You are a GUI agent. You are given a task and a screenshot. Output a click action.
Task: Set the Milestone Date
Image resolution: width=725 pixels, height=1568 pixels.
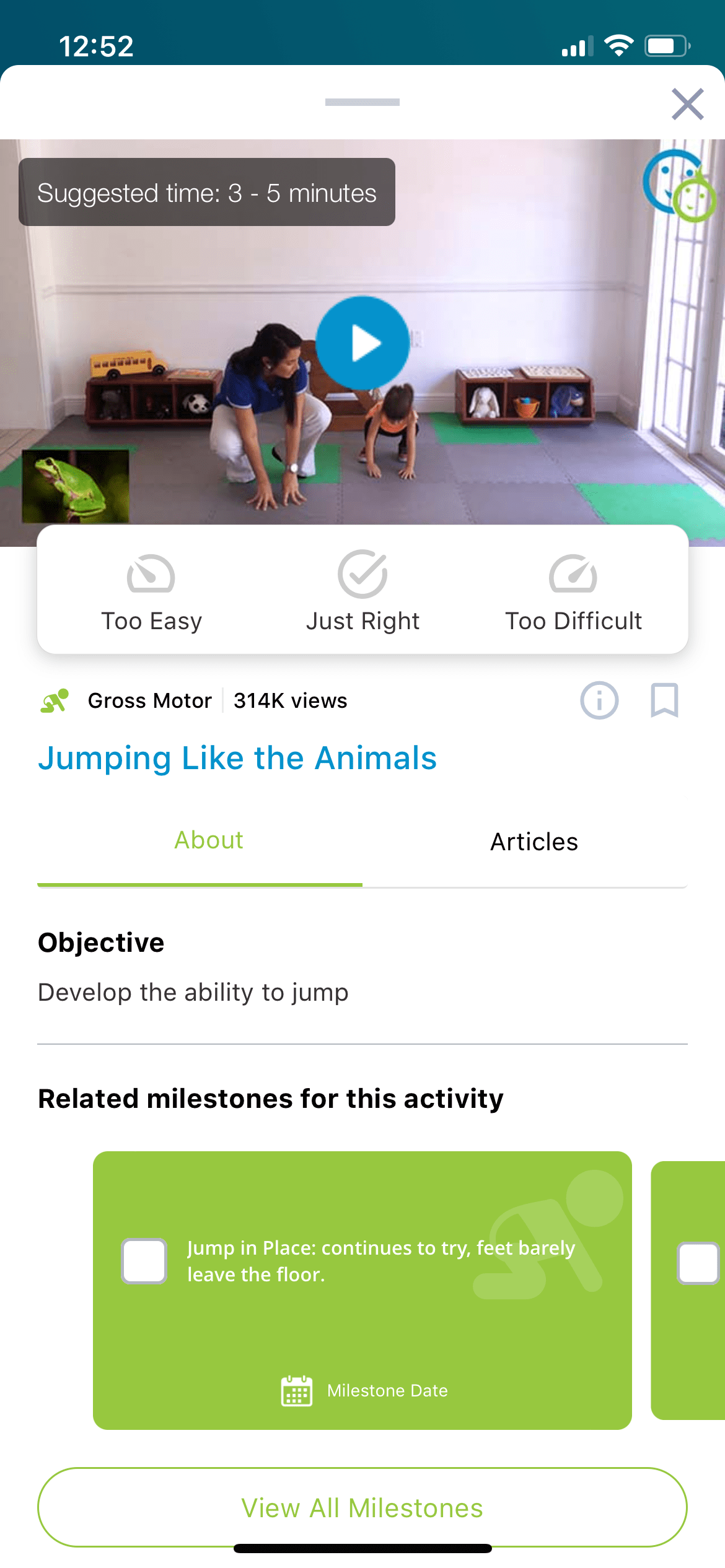coord(364,1391)
